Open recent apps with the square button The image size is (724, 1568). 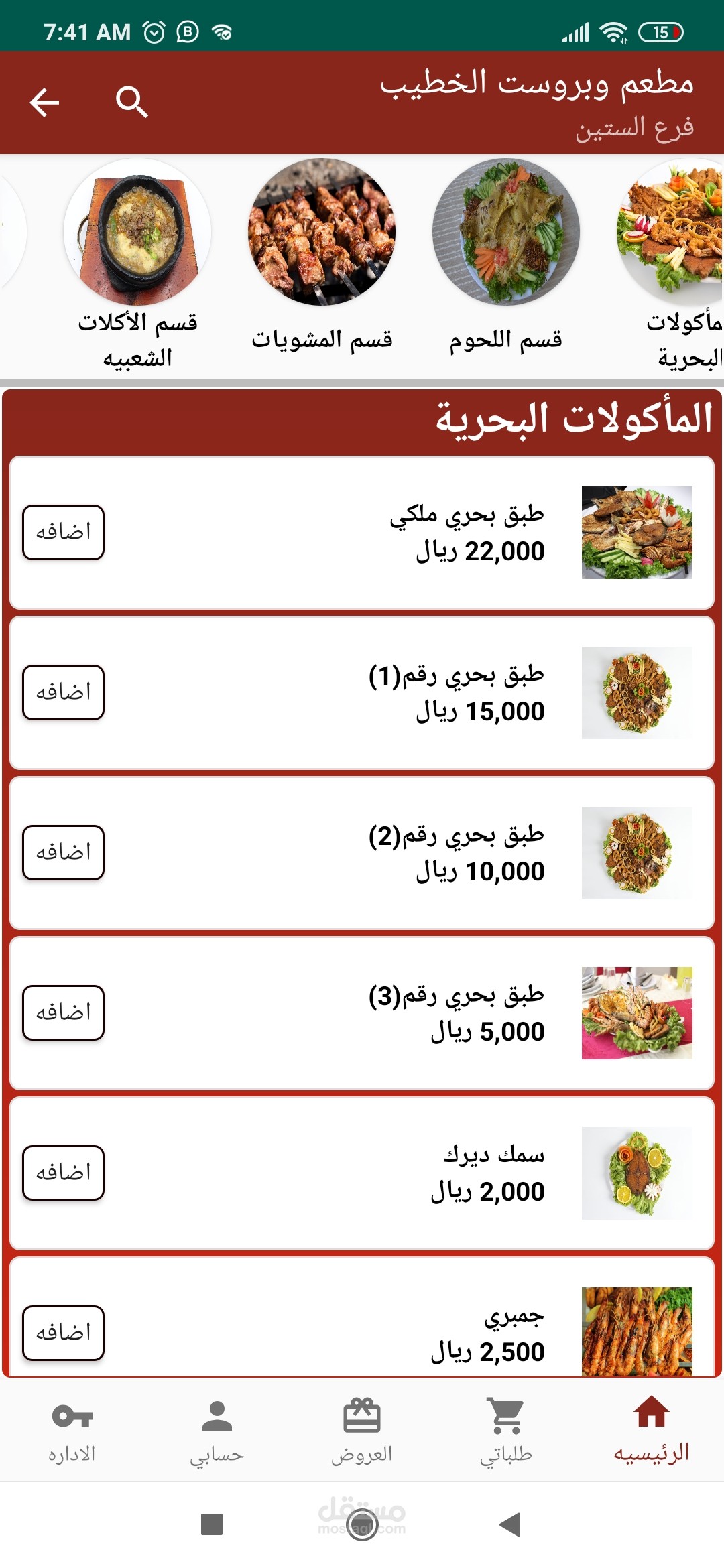pyautogui.click(x=212, y=1524)
